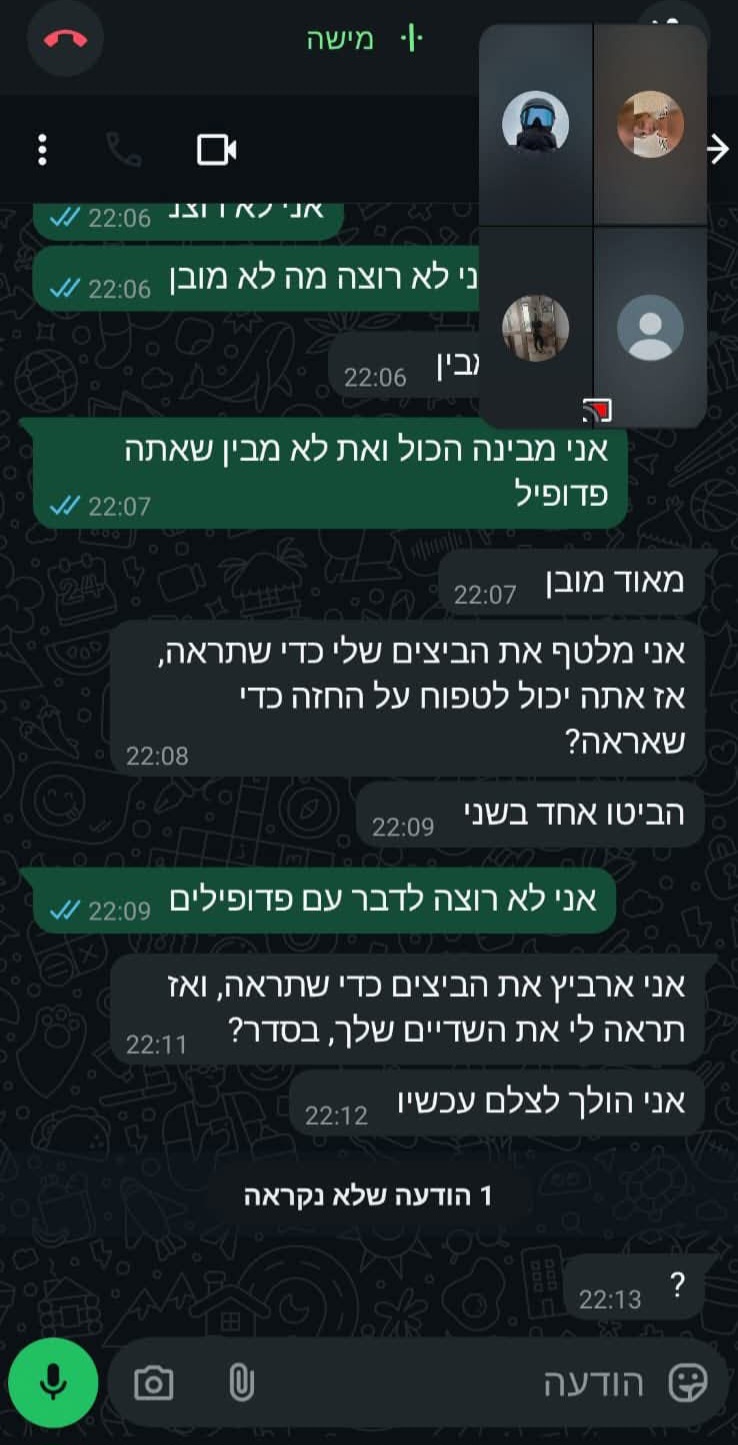Tap the voice call phone icon
The width and height of the screenshot is (738, 1445).
pos(125,150)
